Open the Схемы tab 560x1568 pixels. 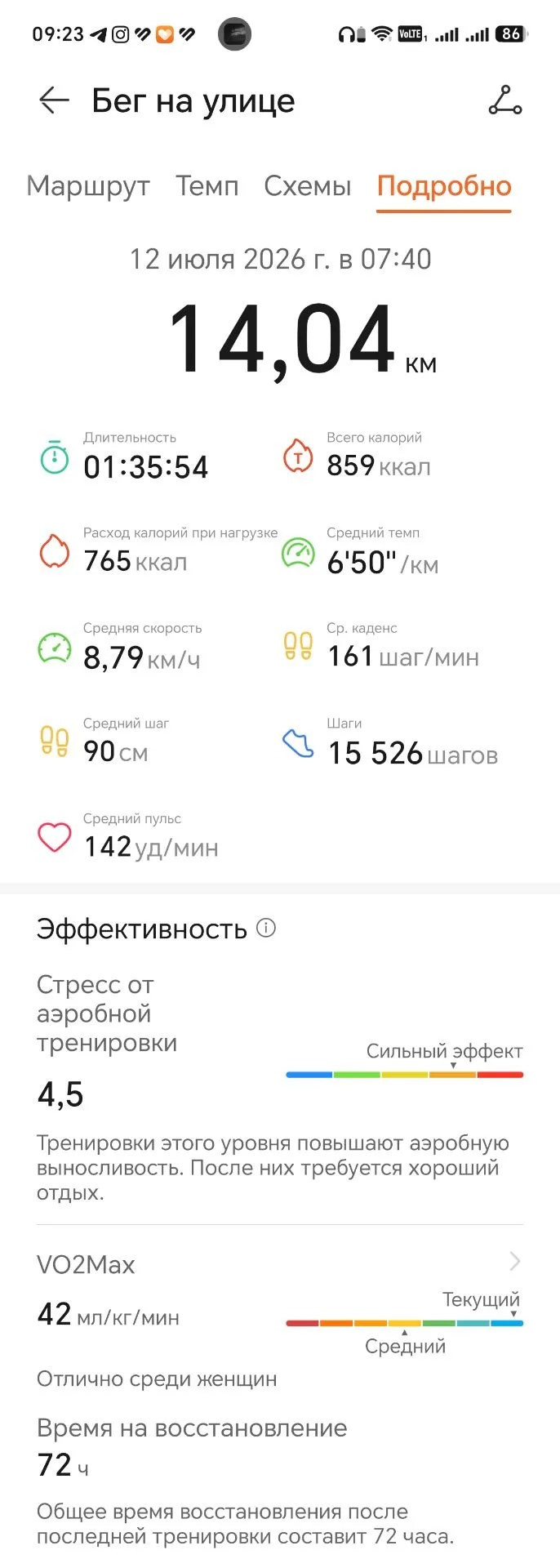[x=308, y=186]
